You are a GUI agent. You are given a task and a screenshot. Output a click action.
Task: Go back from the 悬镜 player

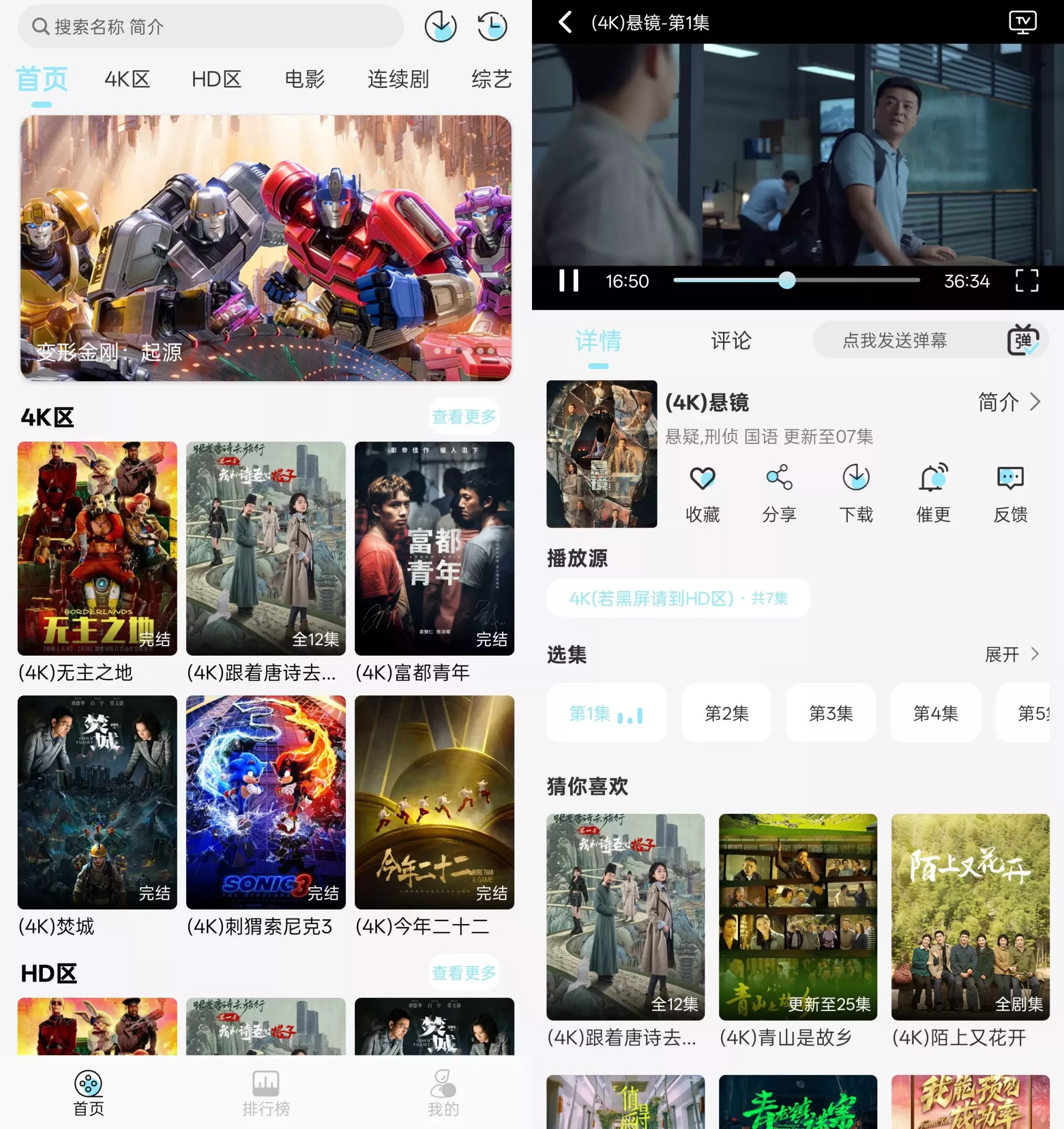click(x=565, y=23)
